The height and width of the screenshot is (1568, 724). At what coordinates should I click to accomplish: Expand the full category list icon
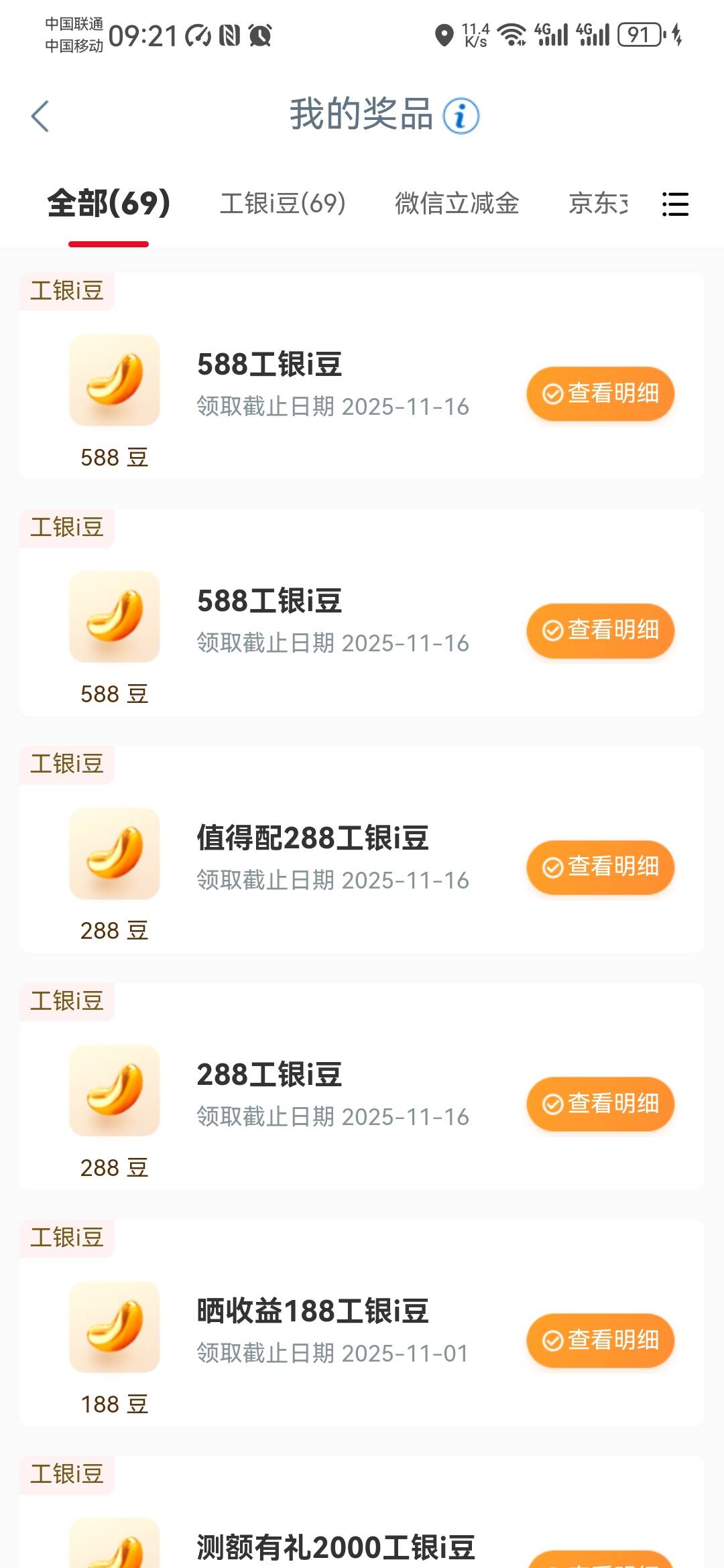[675, 204]
